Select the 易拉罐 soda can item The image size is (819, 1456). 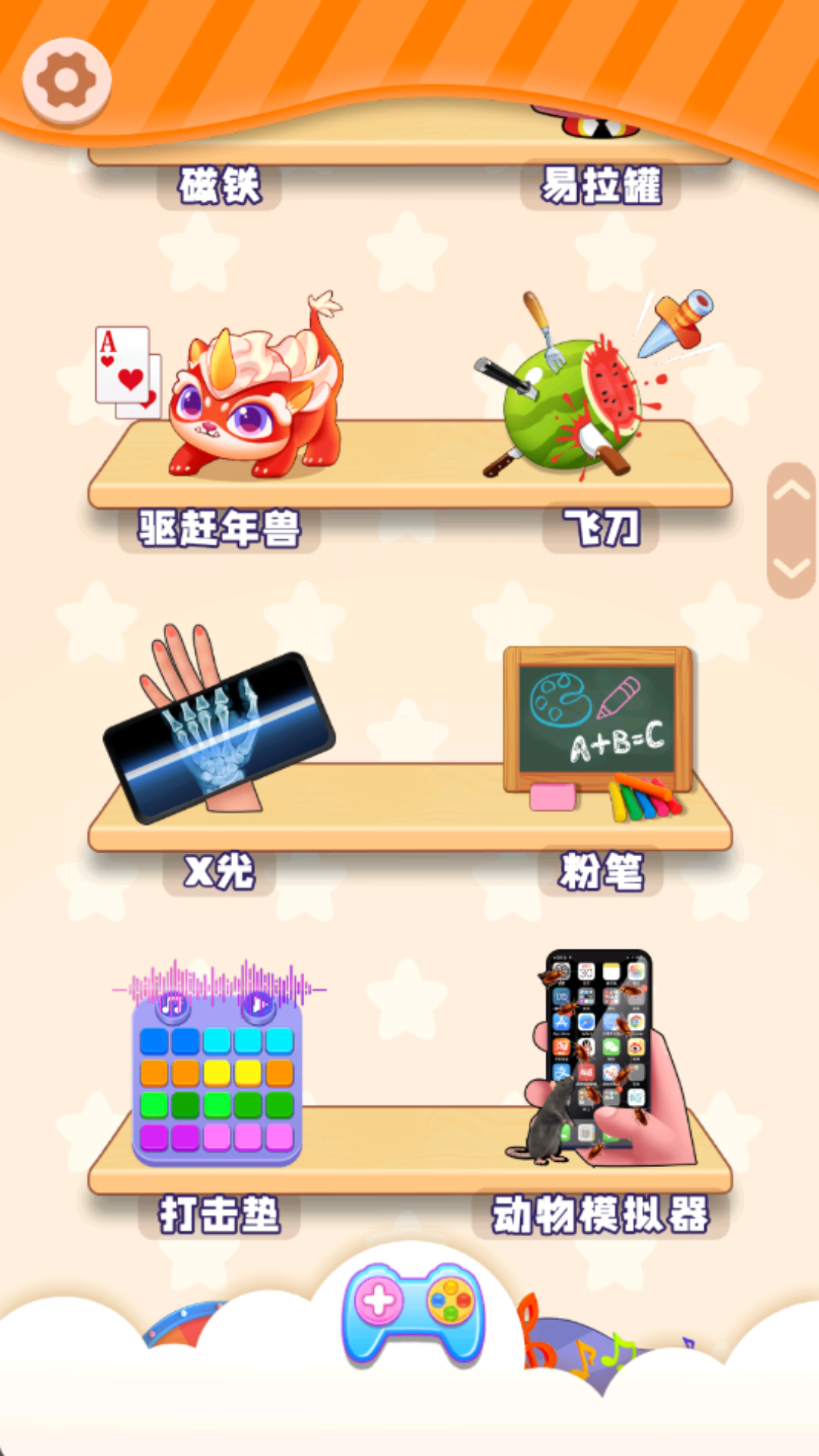point(601,185)
